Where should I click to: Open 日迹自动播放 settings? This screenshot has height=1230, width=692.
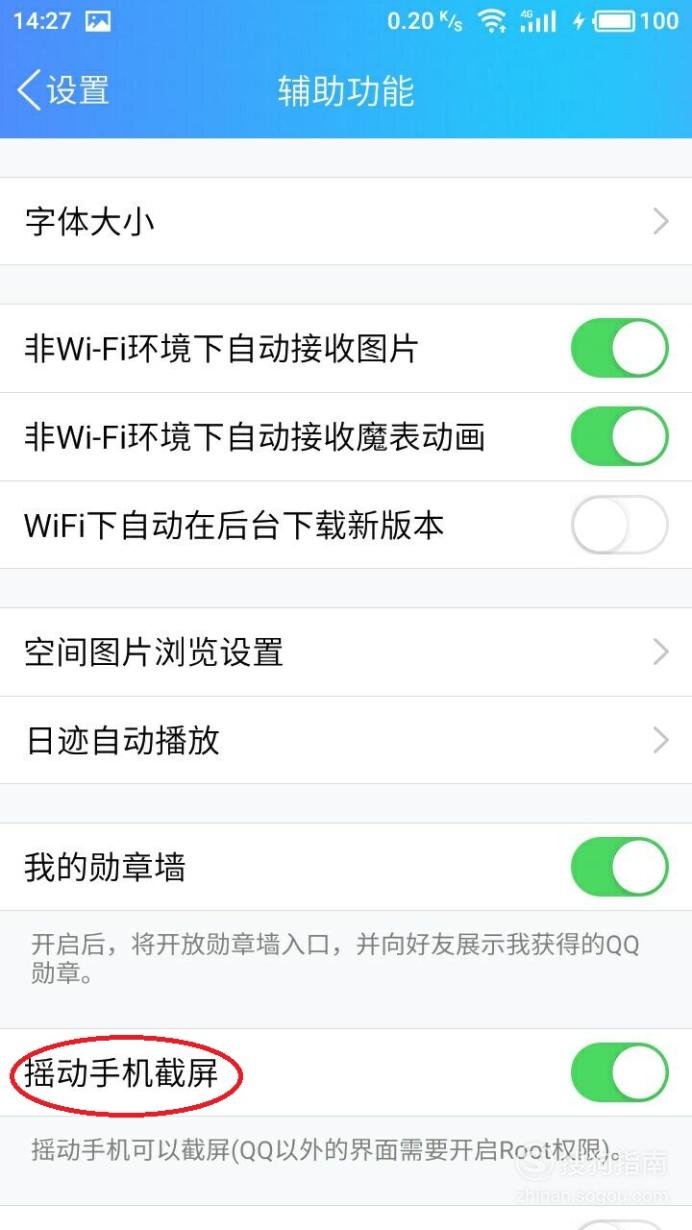pyautogui.click(x=346, y=740)
